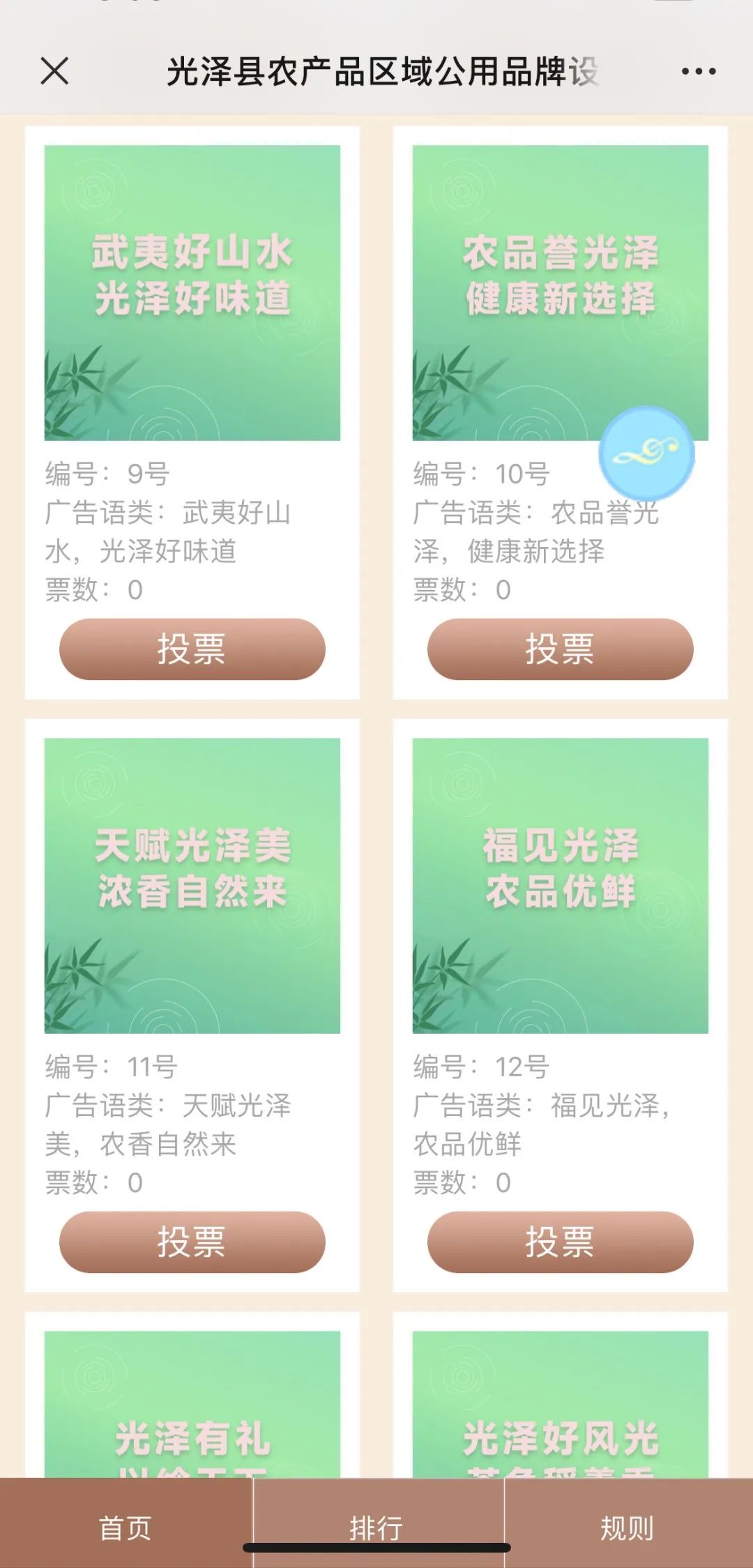Close the web page with X
The image size is (753, 1568).
click(54, 71)
